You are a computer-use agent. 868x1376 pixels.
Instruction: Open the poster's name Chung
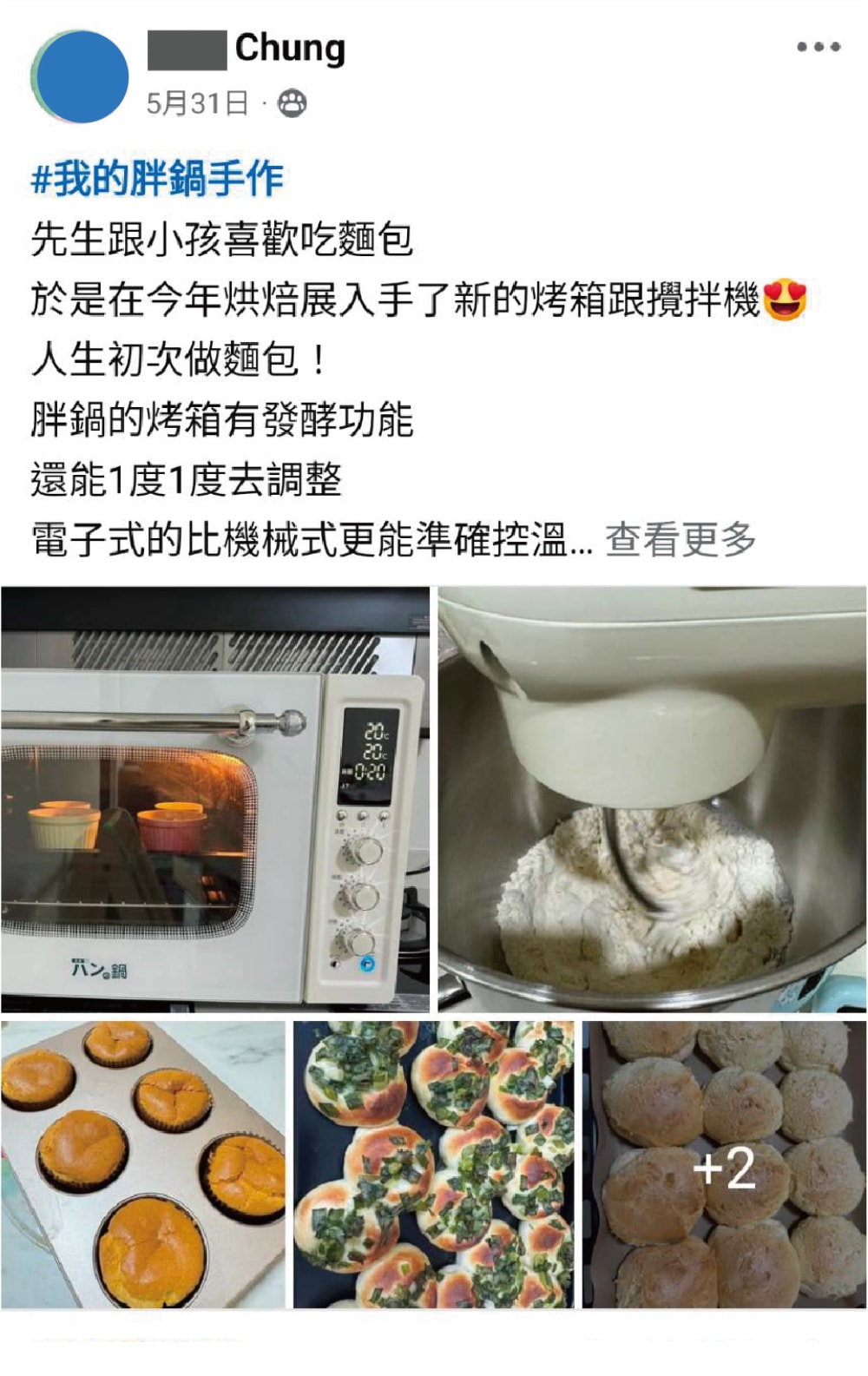pos(288,49)
